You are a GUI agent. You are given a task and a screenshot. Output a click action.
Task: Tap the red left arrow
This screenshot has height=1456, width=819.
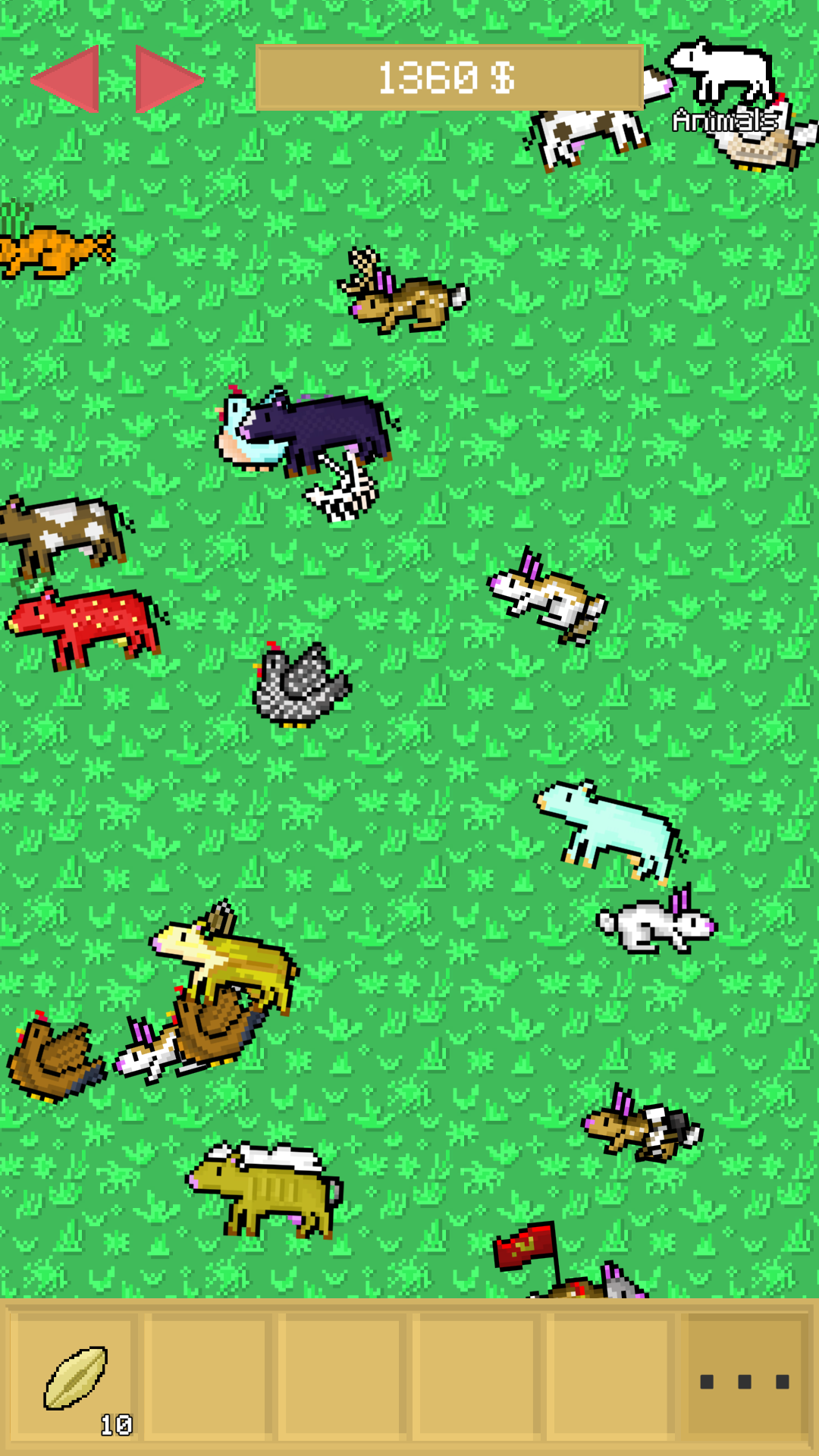pyautogui.click(x=67, y=79)
